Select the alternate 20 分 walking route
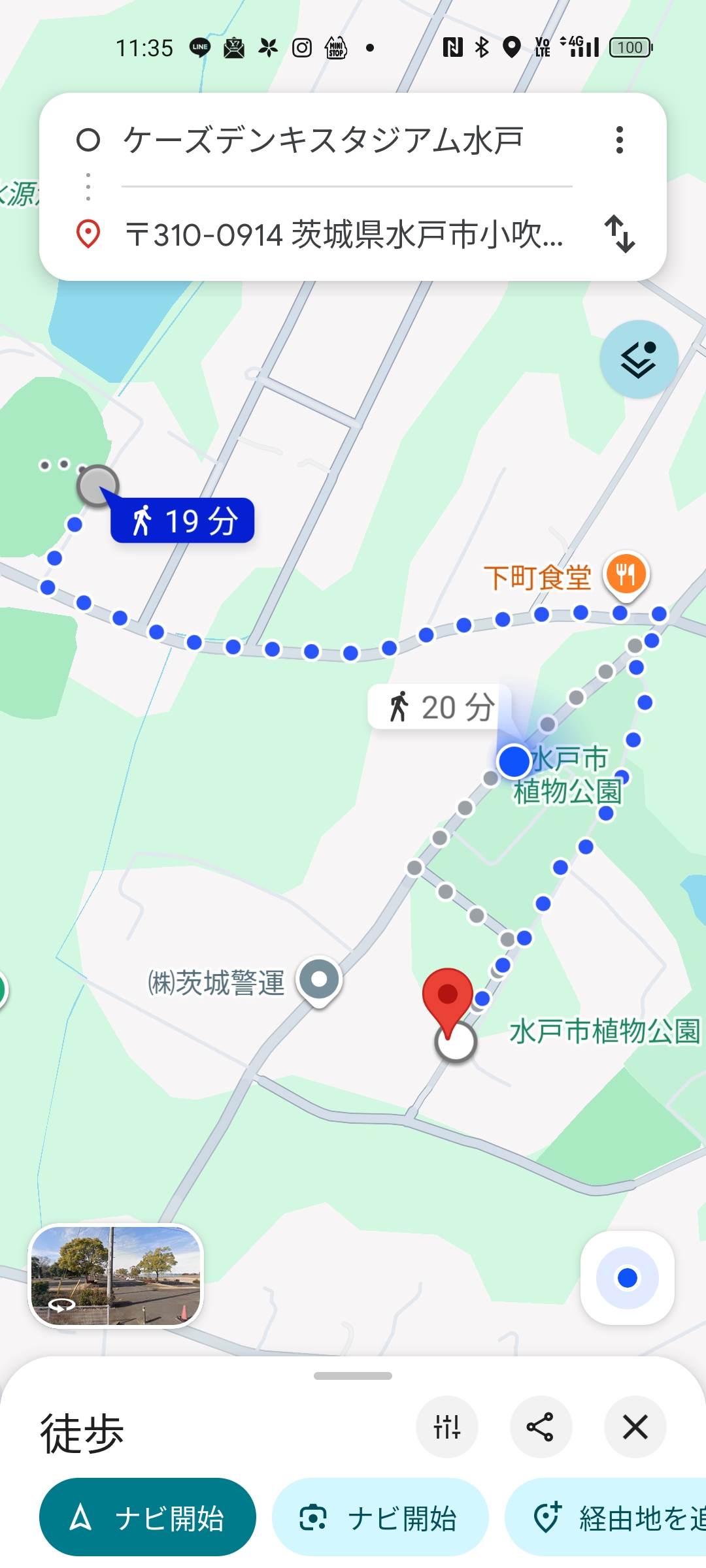706x1568 pixels. (439, 707)
